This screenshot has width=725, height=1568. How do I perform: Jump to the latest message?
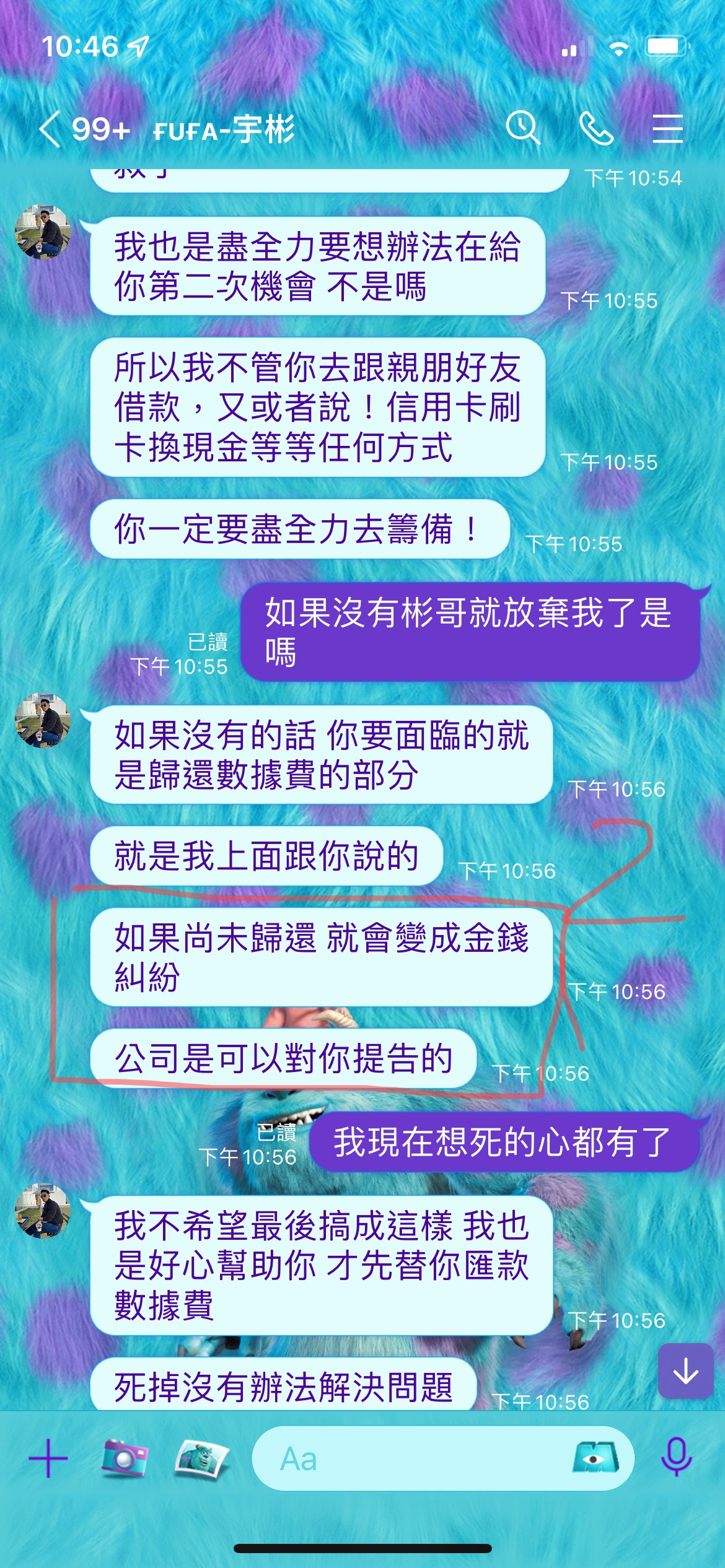click(685, 1370)
